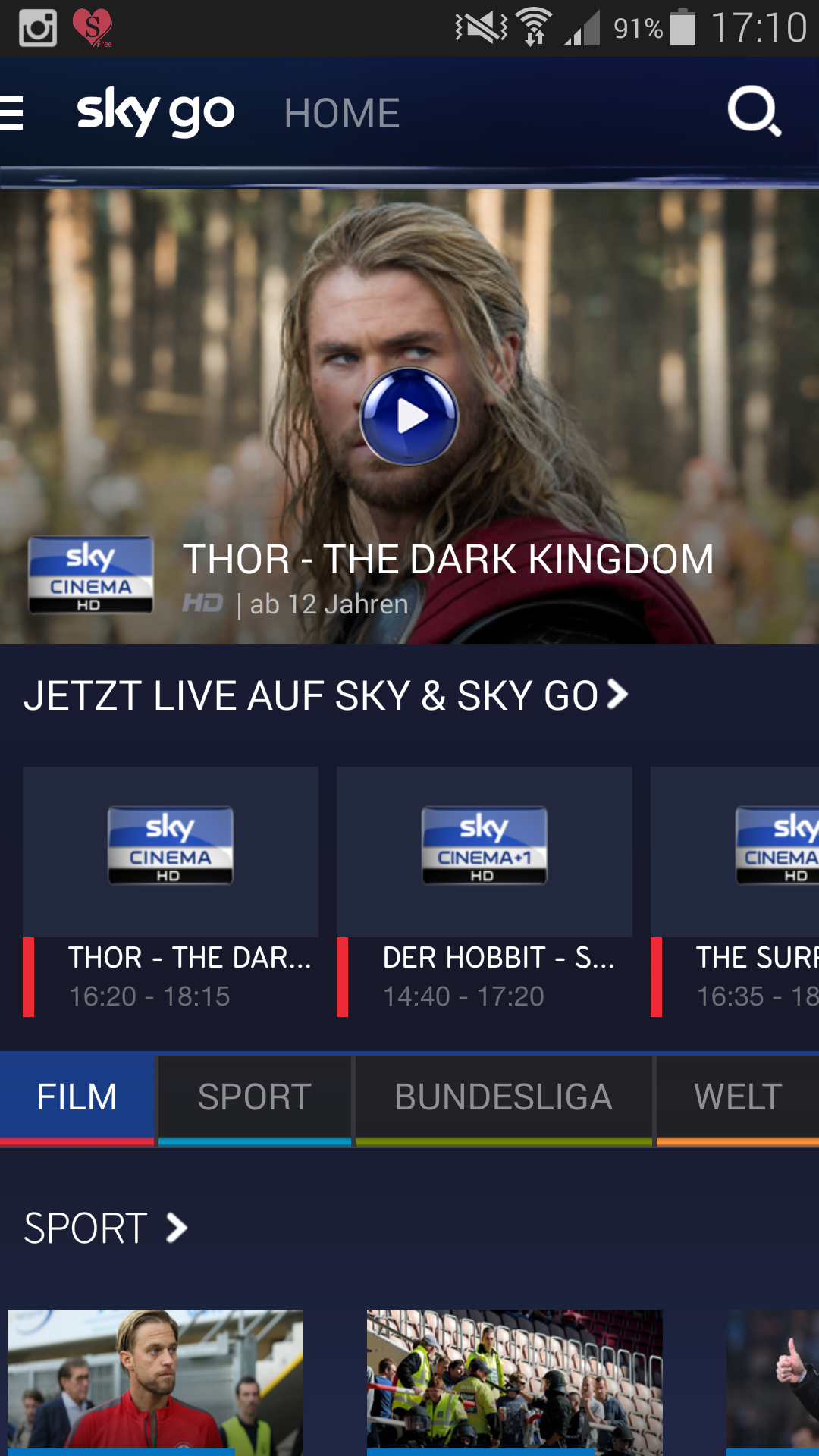The height and width of the screenshot is (1456, 819).
Task: Keep the FILM tab selected
Action: tap(76, 1096)
